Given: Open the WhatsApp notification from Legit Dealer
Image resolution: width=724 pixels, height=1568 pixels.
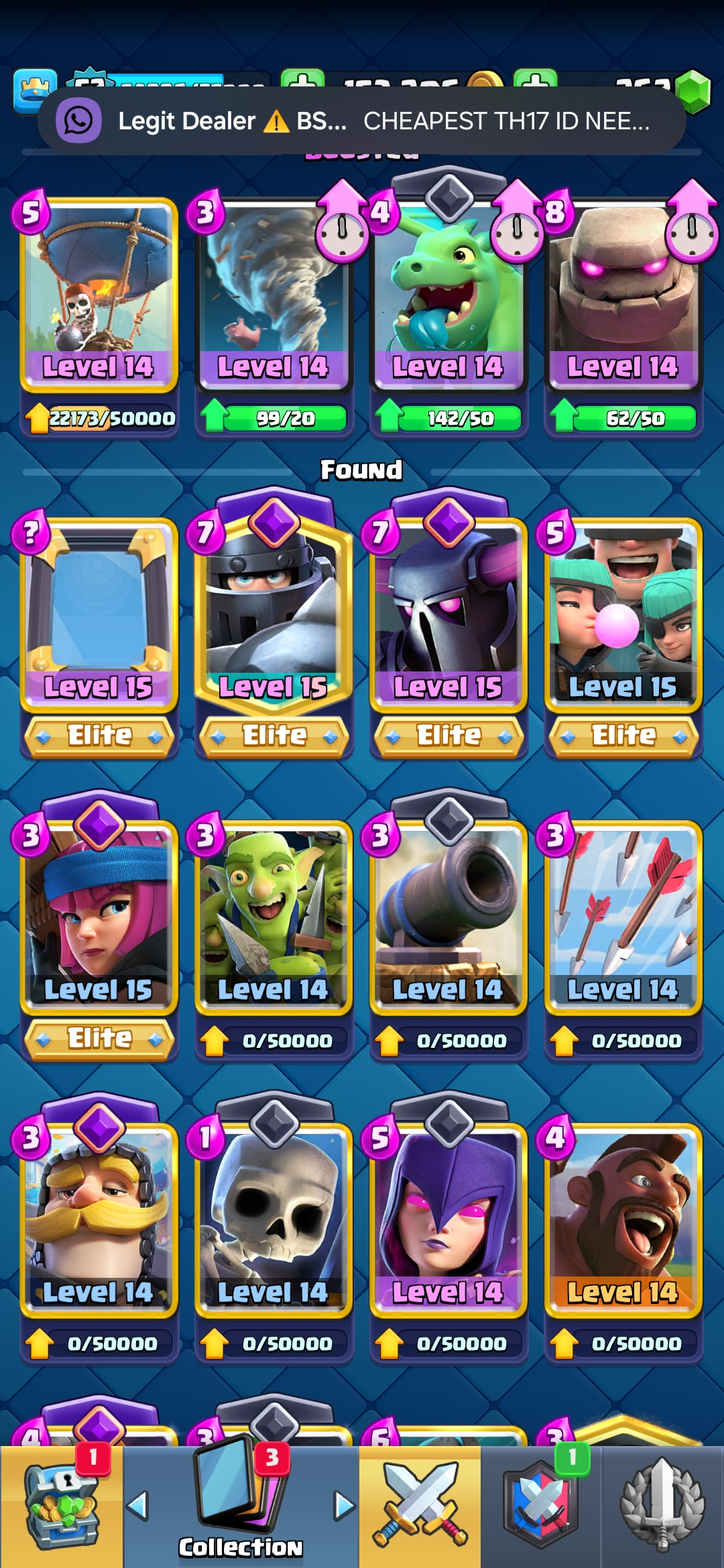Looking at the screenshot, I should [362, 121].
